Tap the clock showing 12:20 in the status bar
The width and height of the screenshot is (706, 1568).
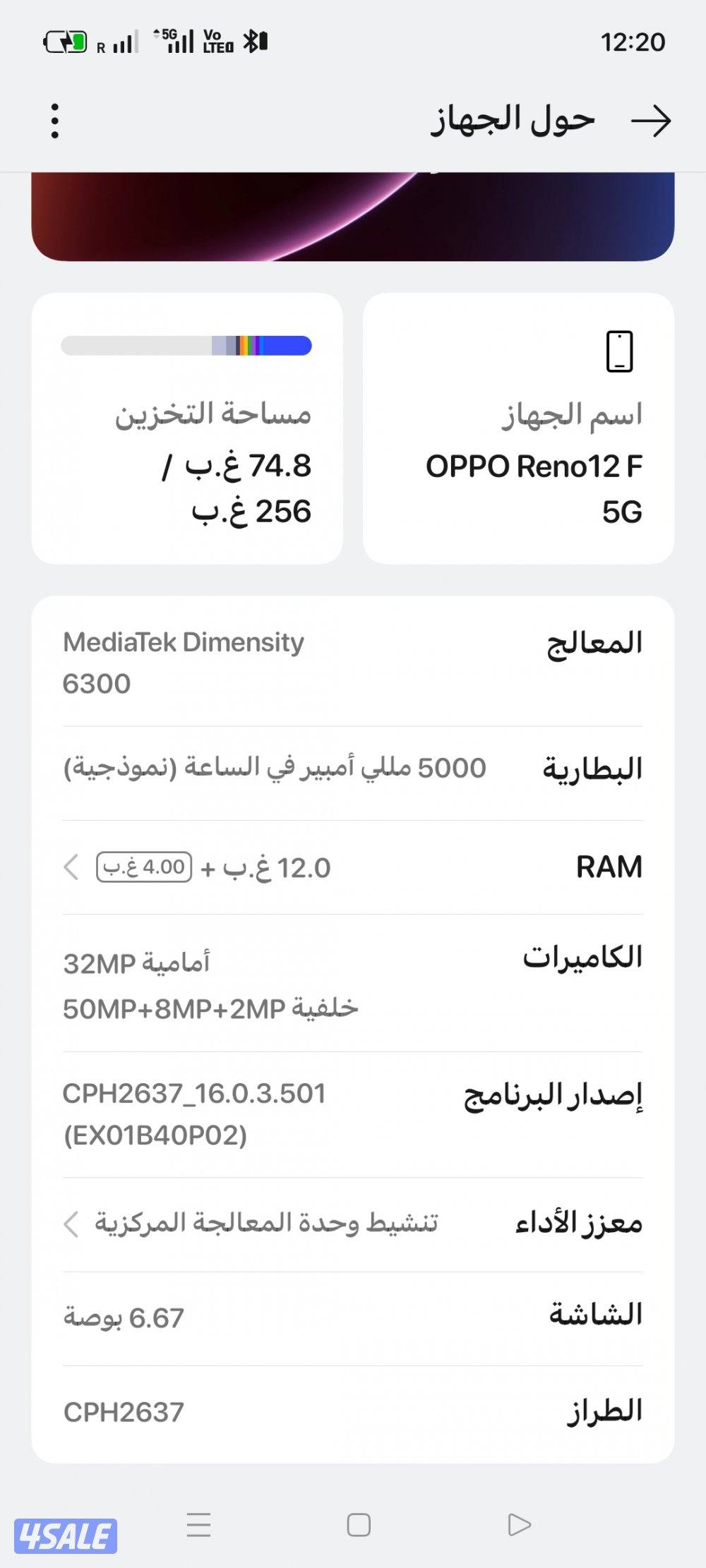[634, 42]
